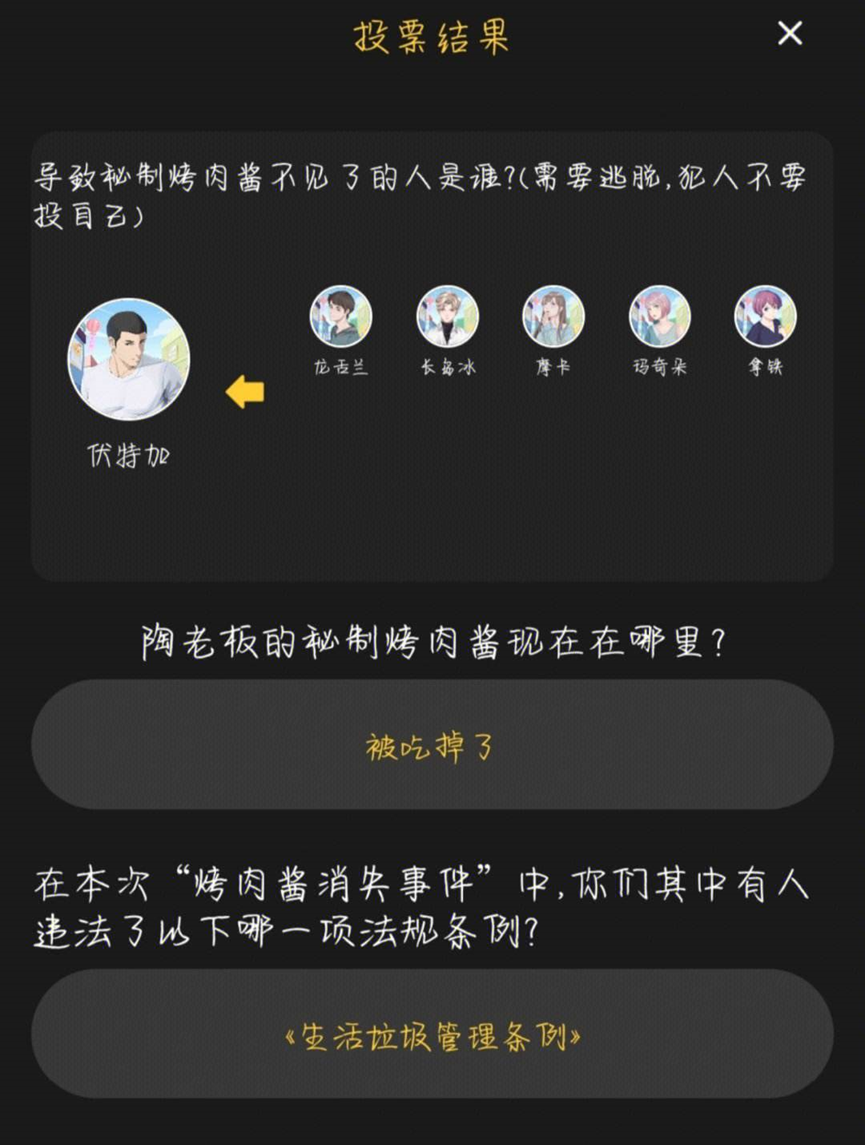Tap 拿铁's avatar
This screenshot has height=1145, width=865.
(x=765, y=317)
